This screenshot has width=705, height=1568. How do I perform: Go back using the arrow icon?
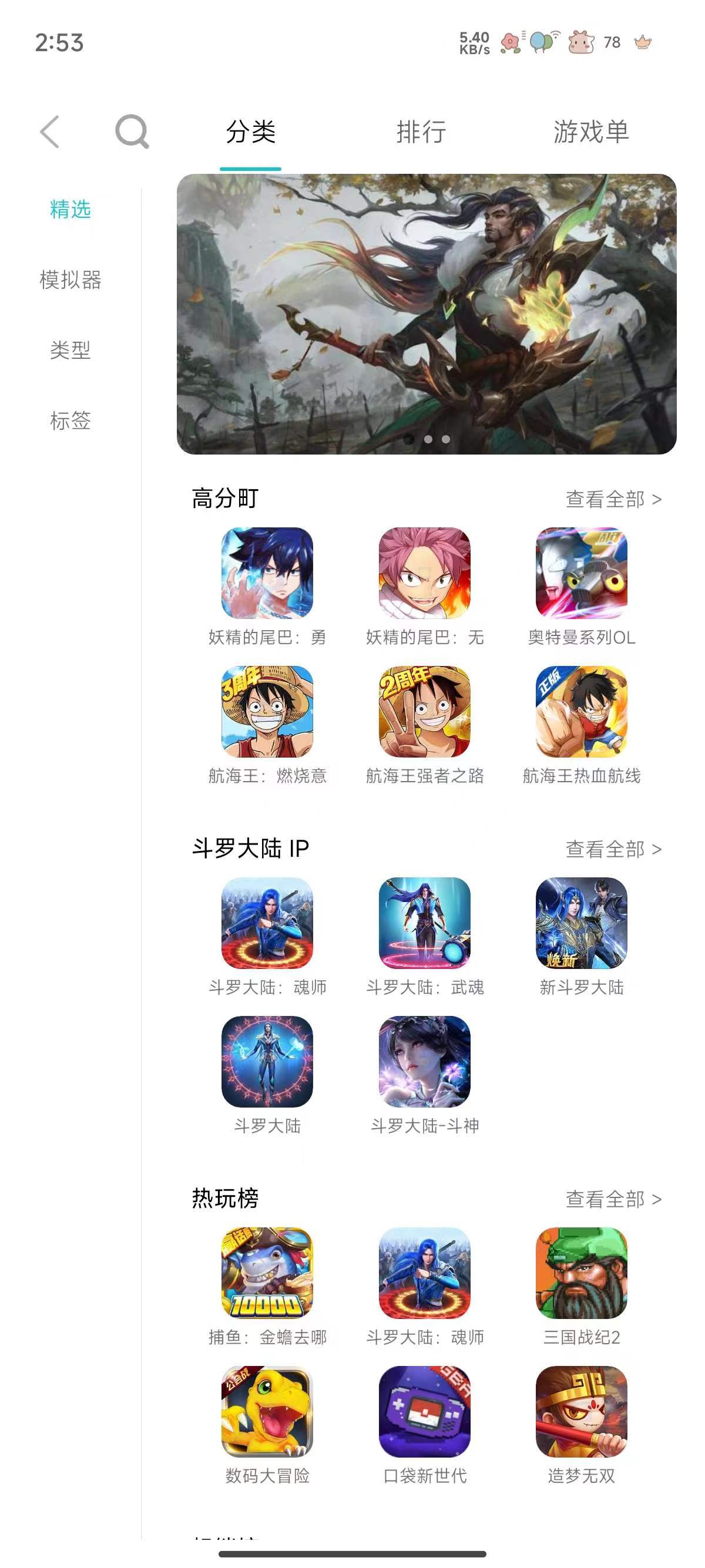pyautogui.click(x=50, y=132)
